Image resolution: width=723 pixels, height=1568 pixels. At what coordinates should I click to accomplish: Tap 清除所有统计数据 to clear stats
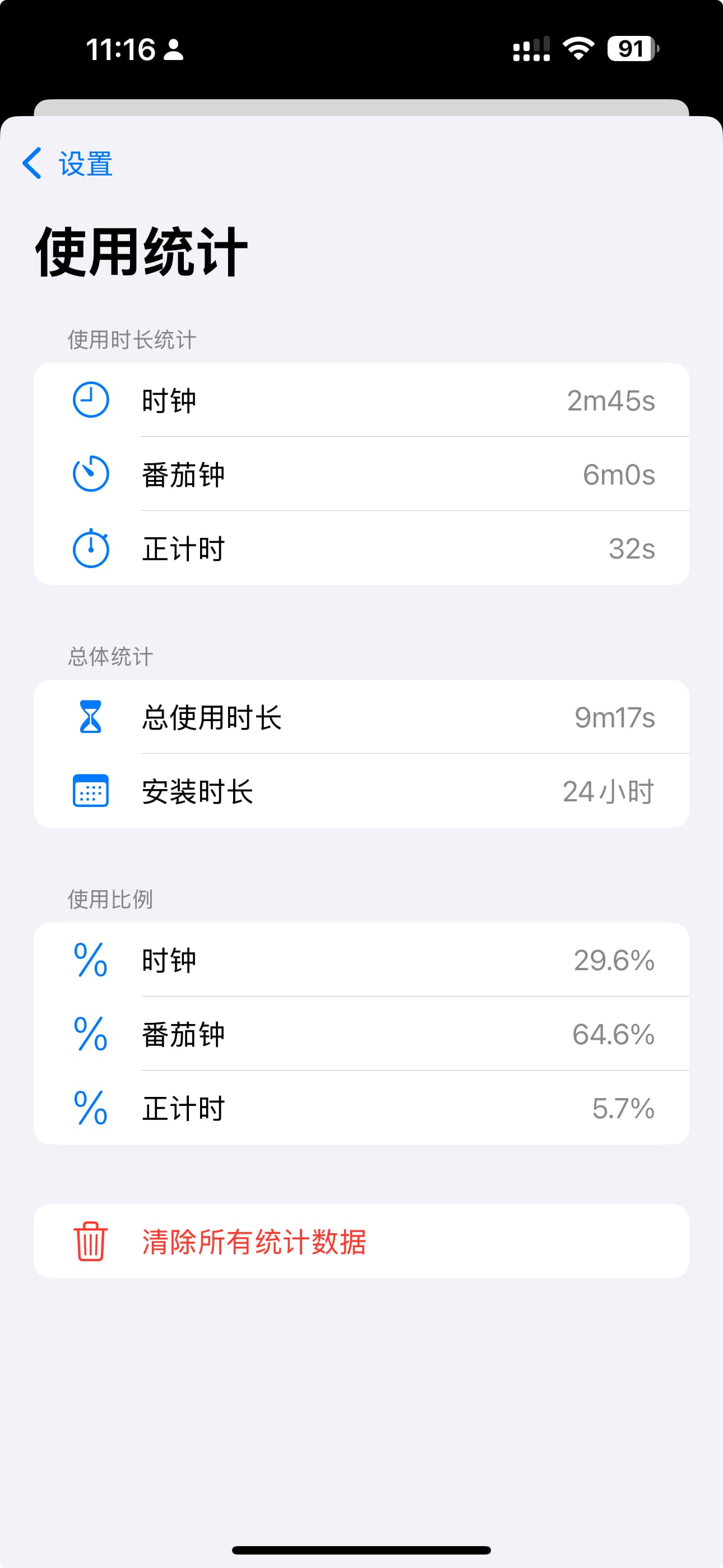tap(253, 1242)
